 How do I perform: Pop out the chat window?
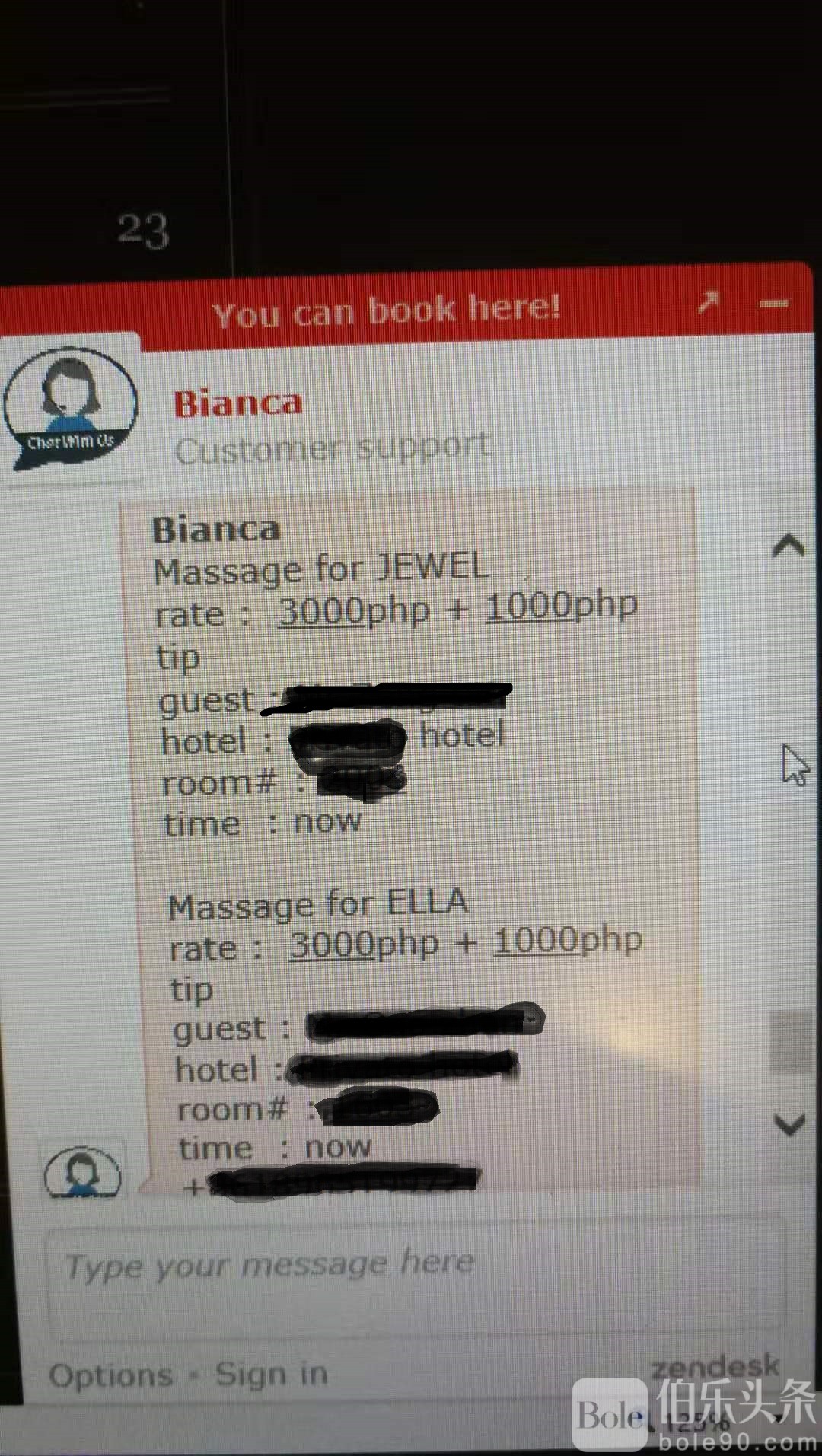[708, 302]
